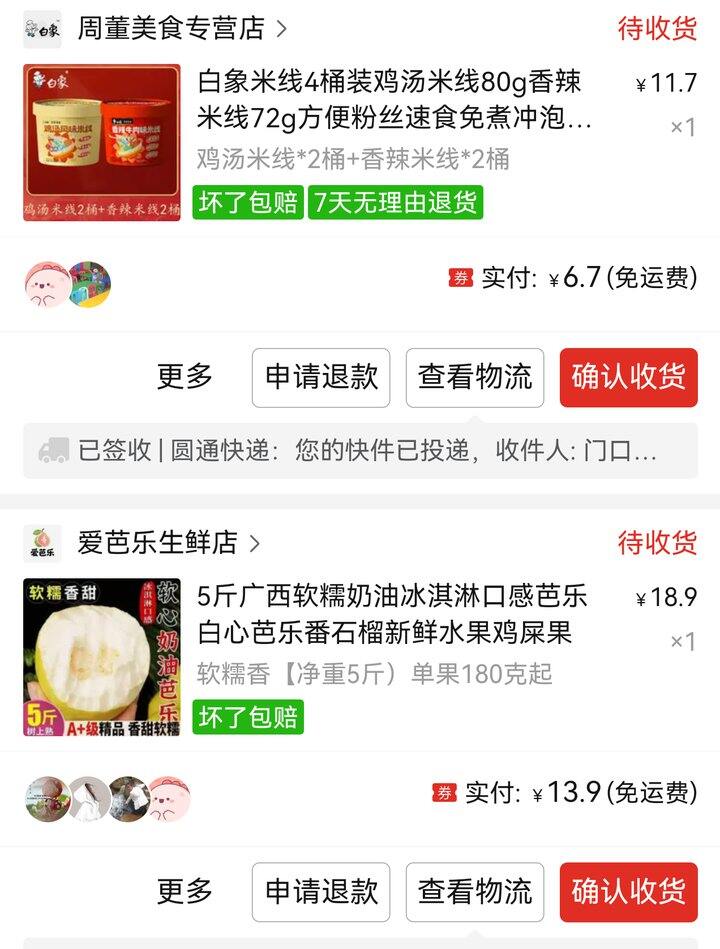Tap 更多 for the 白象米线 order
Image resolution: width=720 pixels, height=949 pixels.
185,377
